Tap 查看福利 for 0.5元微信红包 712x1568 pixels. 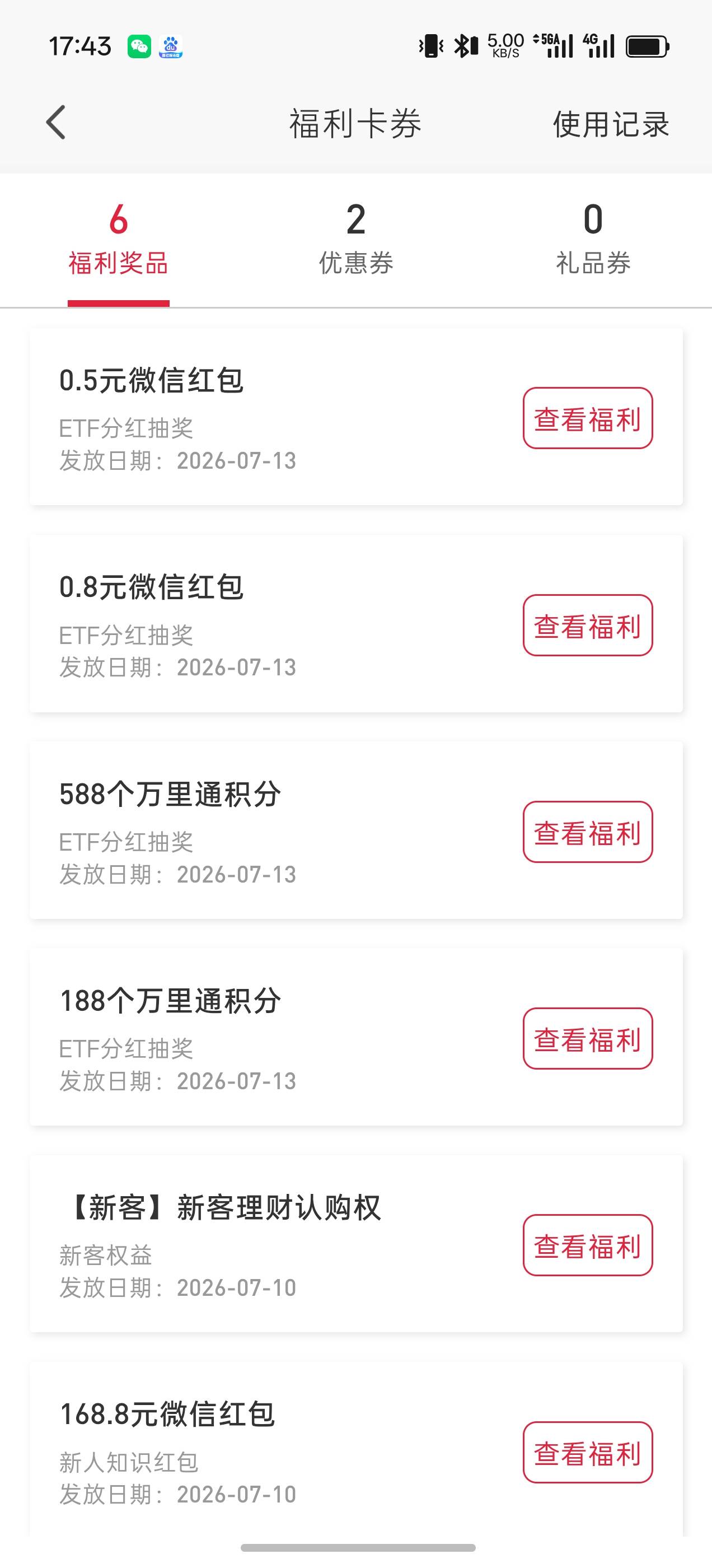coord(588,418)
